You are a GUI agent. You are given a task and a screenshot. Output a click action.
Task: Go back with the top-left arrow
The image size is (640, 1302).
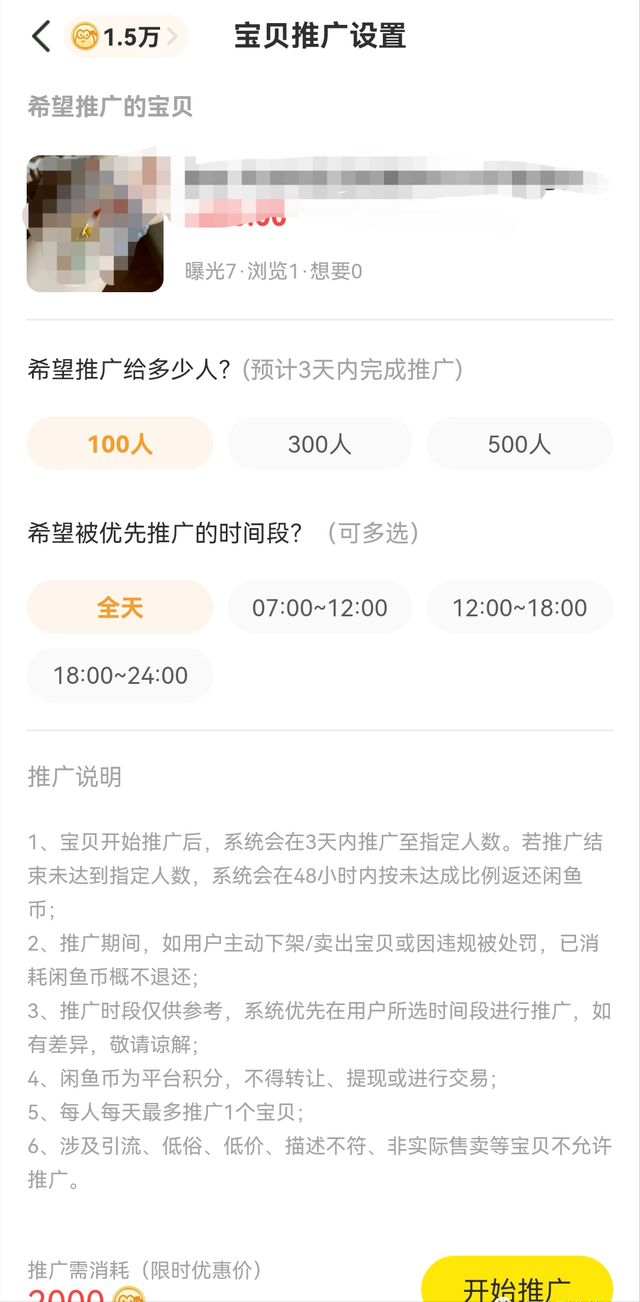coord(40,37)
